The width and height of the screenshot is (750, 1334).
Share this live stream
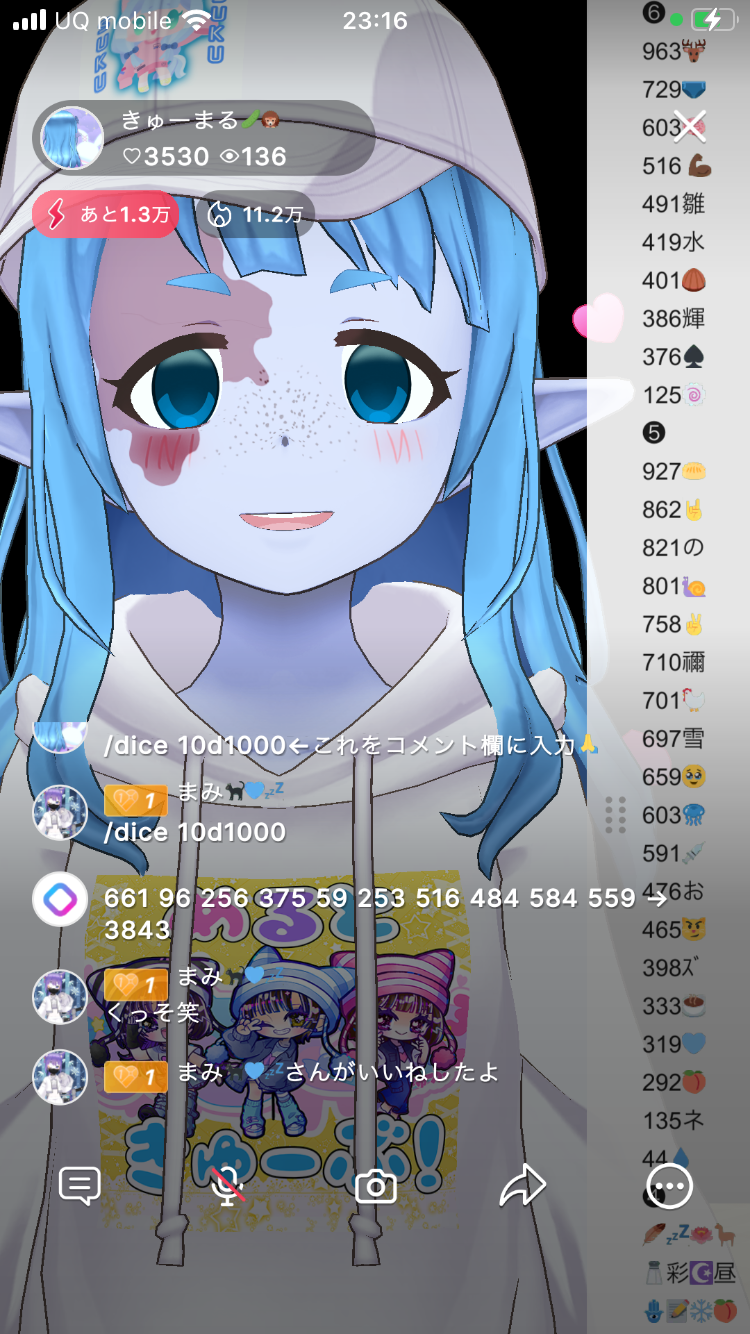point(522,1187)
